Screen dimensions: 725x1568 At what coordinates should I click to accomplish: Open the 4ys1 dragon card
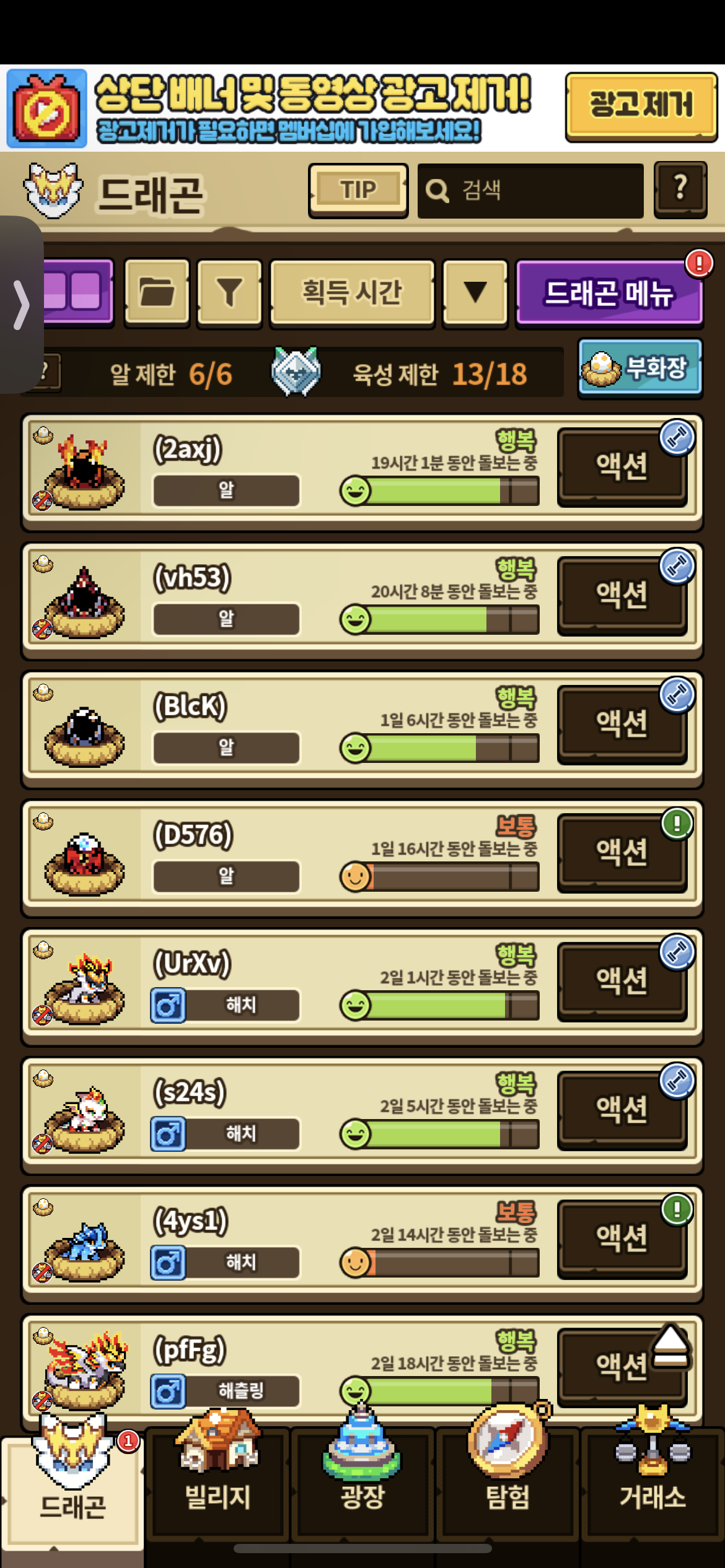pos(362,1244)
